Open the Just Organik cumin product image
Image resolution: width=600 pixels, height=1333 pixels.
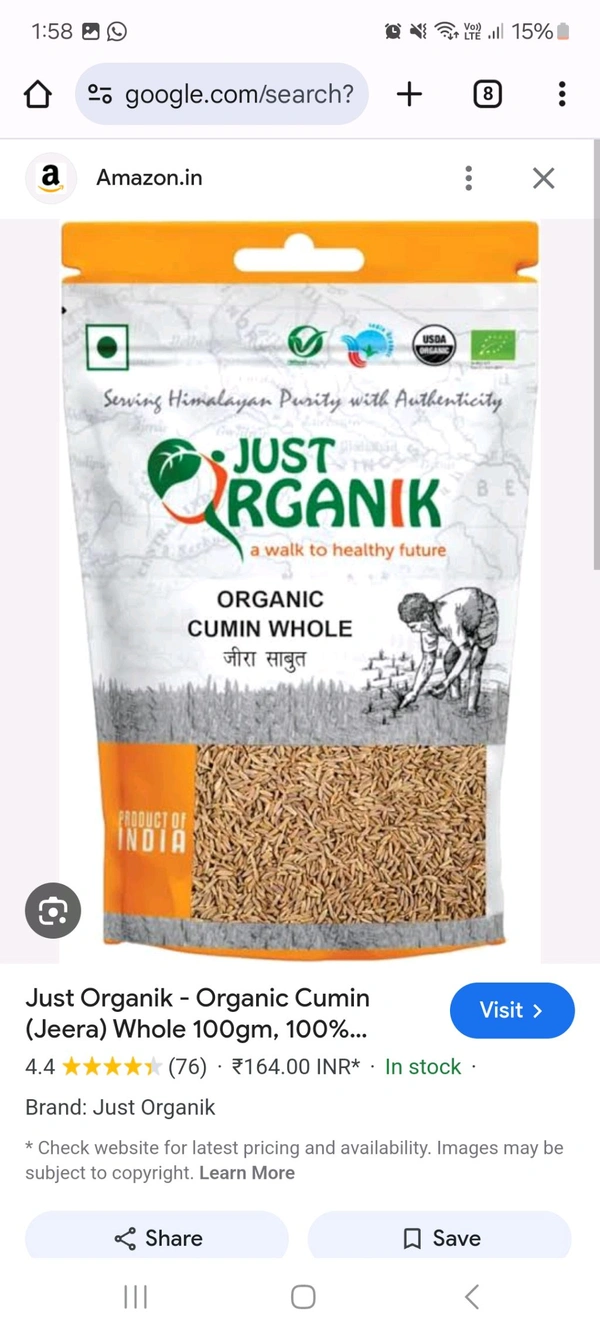[x=300, y=590]
